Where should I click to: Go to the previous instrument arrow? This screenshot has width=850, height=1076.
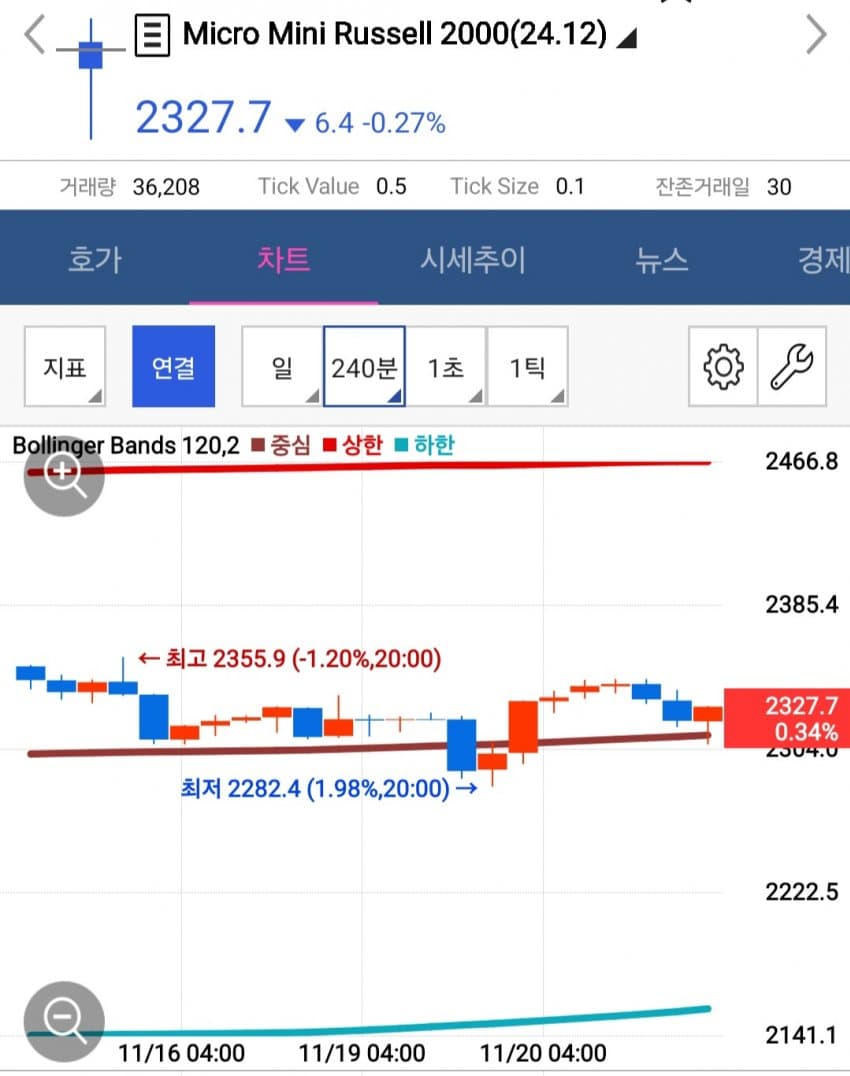34,36
